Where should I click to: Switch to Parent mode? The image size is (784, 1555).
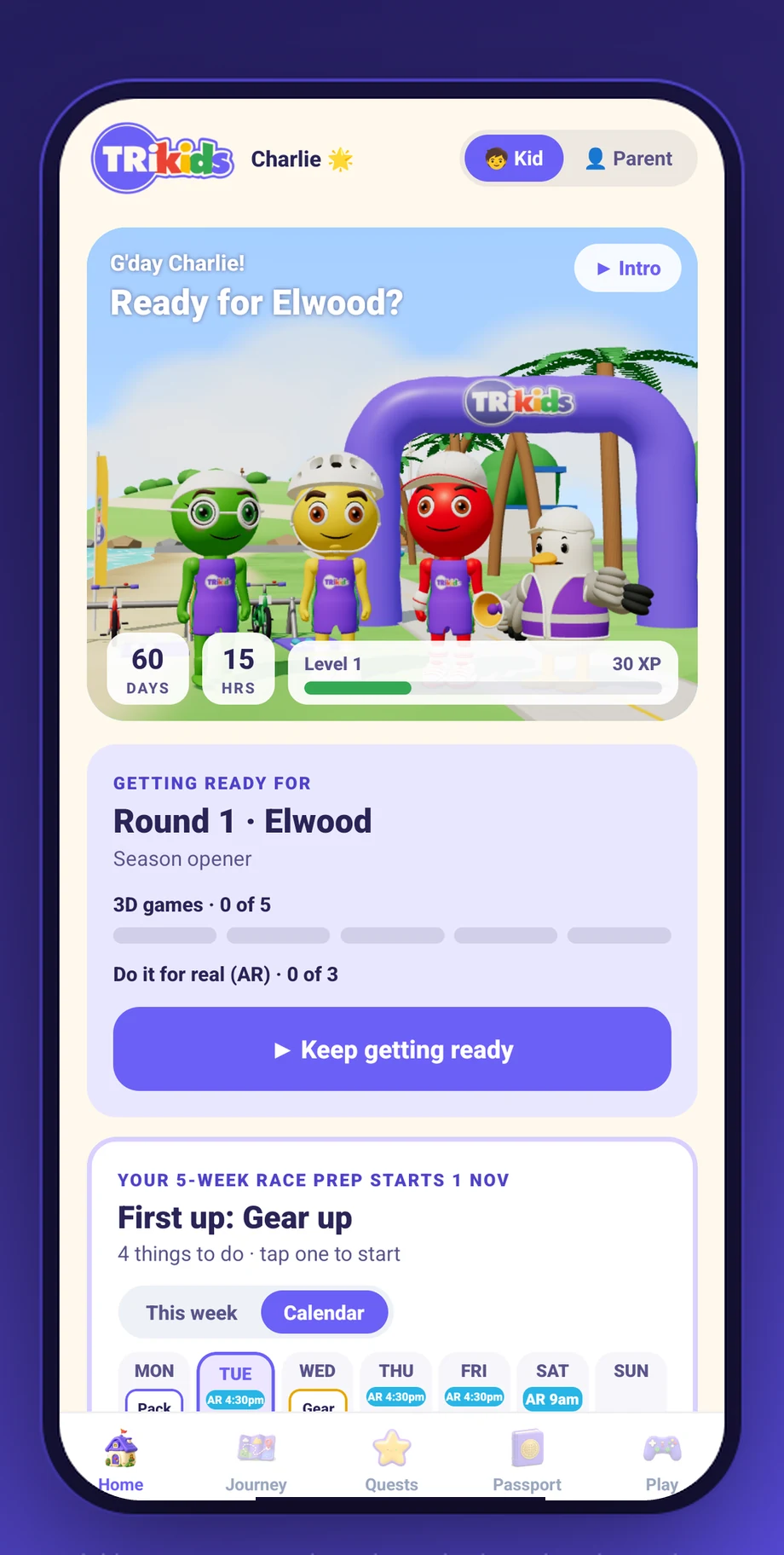629,159
